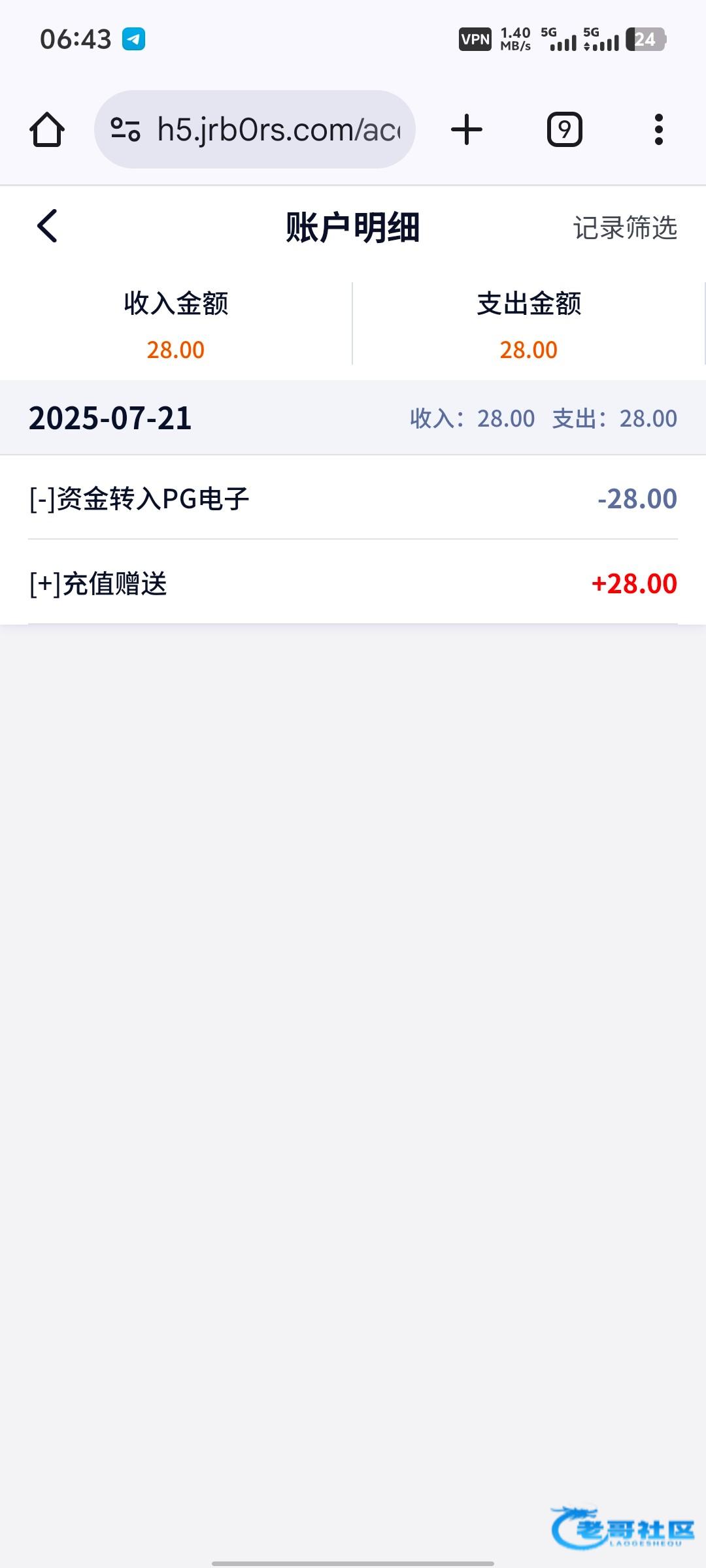706x1568 pixels.
Task: View site info icon in address bar
Action: (x=125, y=129)
